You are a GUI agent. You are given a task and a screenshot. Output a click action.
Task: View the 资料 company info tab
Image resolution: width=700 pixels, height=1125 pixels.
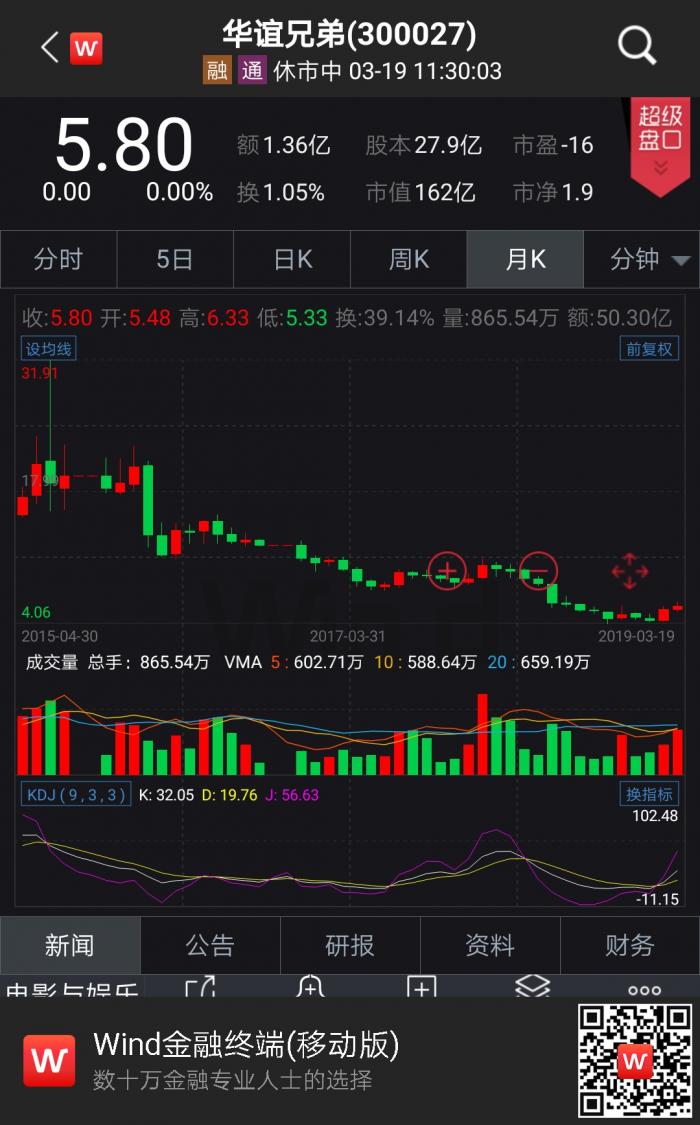coord(490,945)
